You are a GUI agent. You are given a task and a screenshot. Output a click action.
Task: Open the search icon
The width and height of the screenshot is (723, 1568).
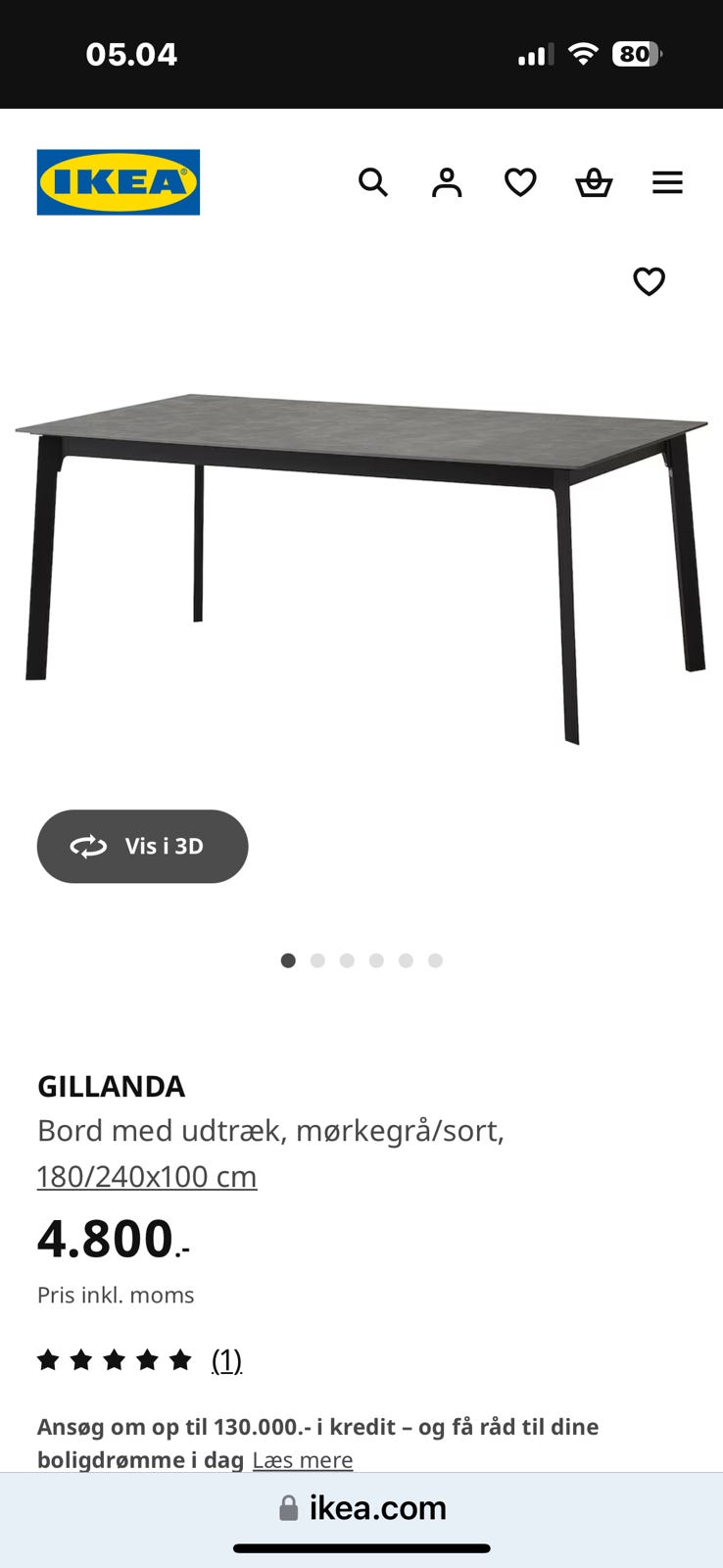[x=373, y=182]
